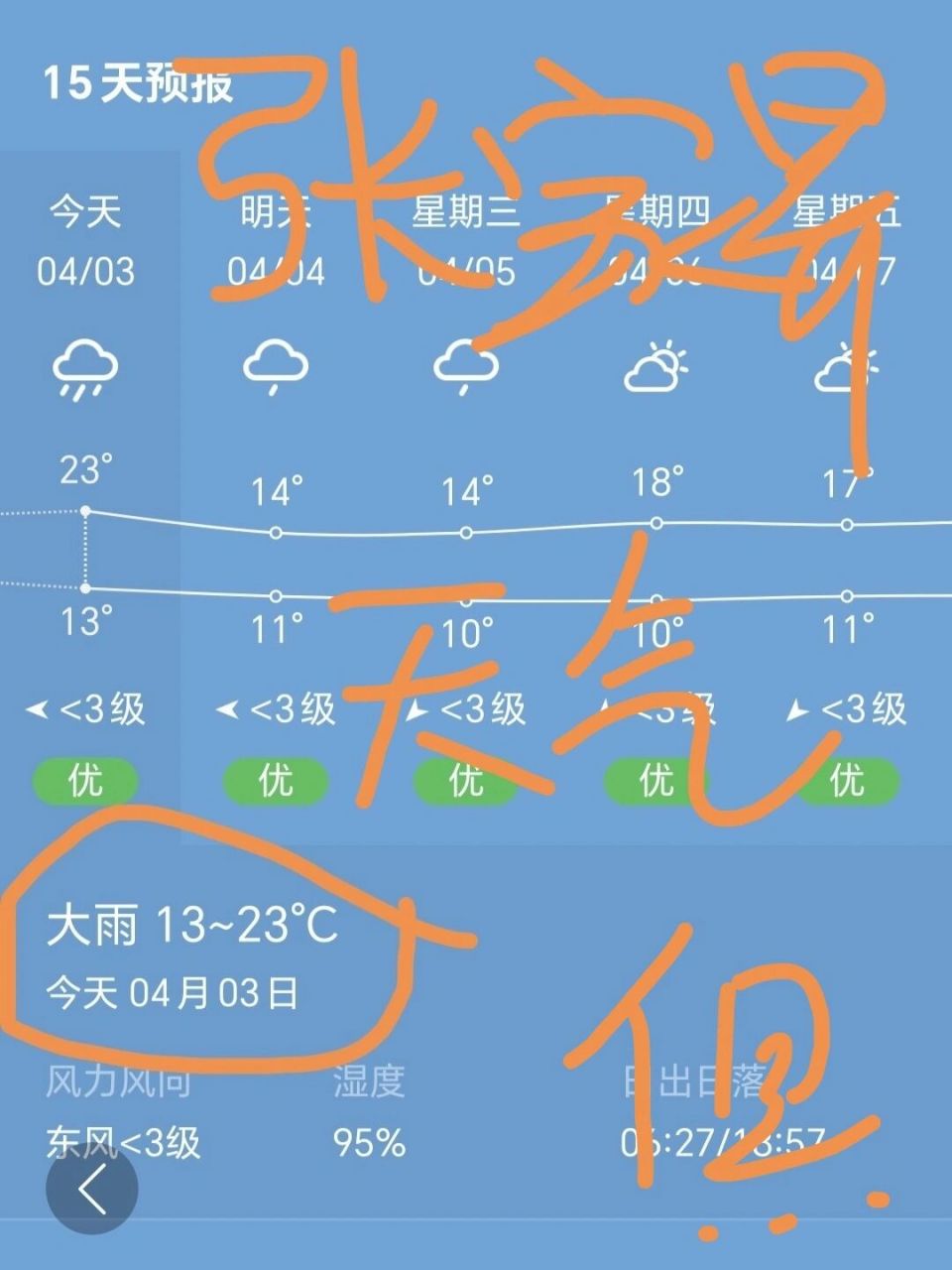The image size is (952, 1270).
Task: Select the 星期三 04/05 day column
Action: (x=466, y=238)
